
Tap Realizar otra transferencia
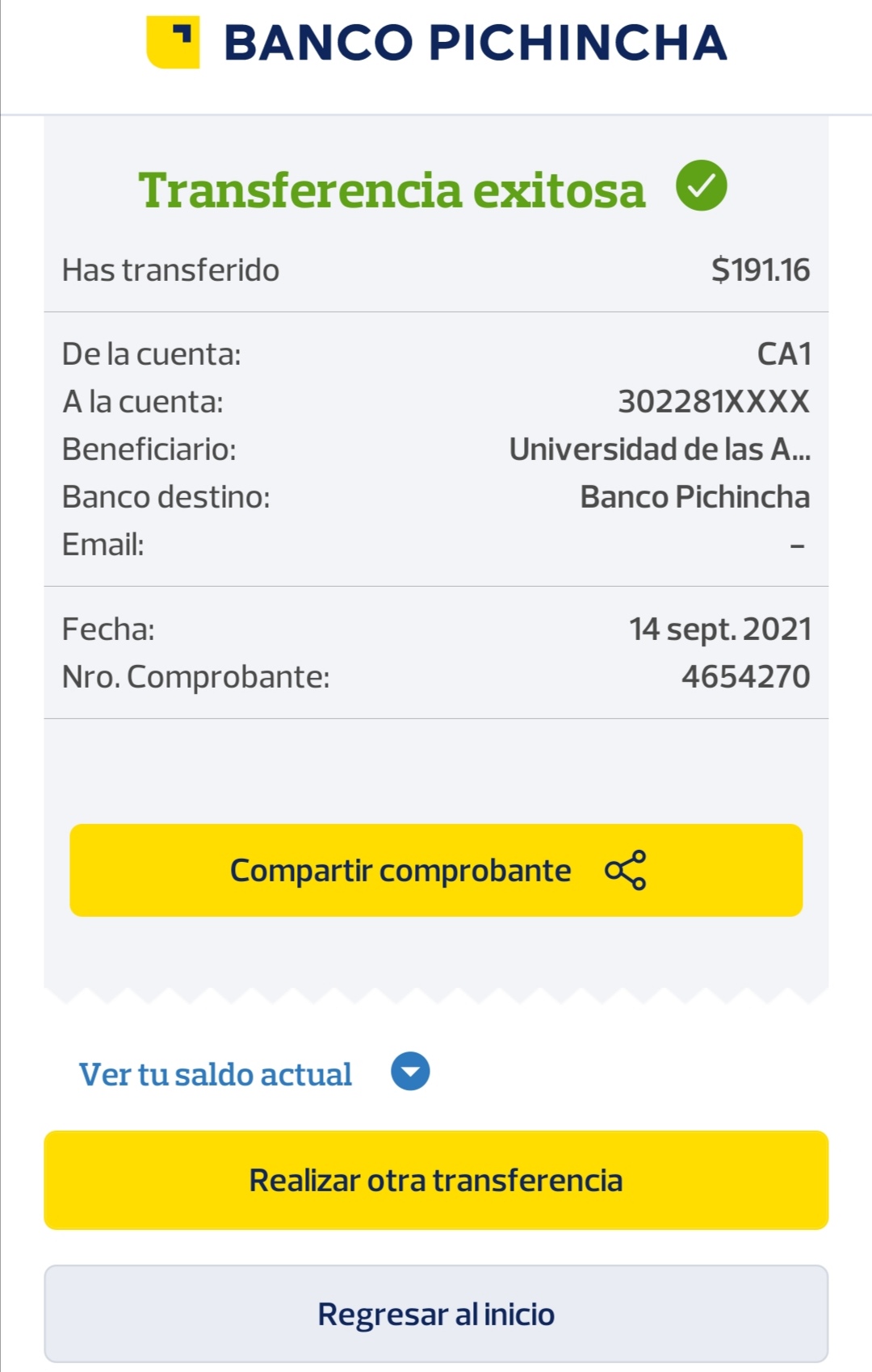point(436,1180)
